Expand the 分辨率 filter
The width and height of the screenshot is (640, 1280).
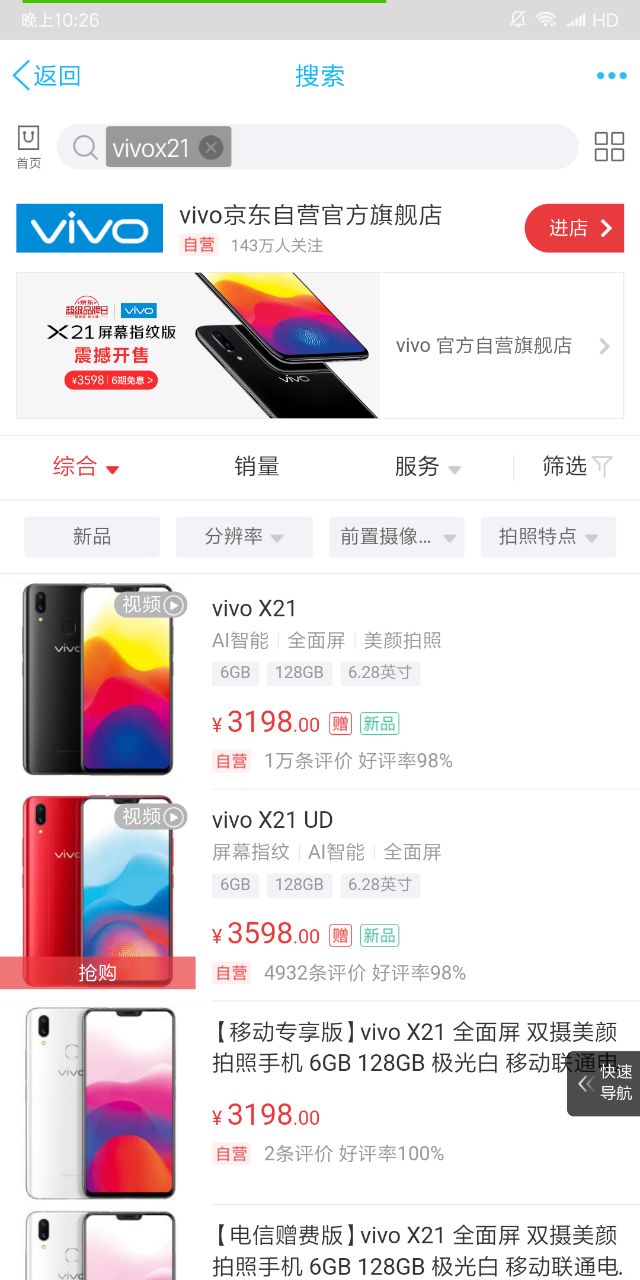tap(244, 537)
